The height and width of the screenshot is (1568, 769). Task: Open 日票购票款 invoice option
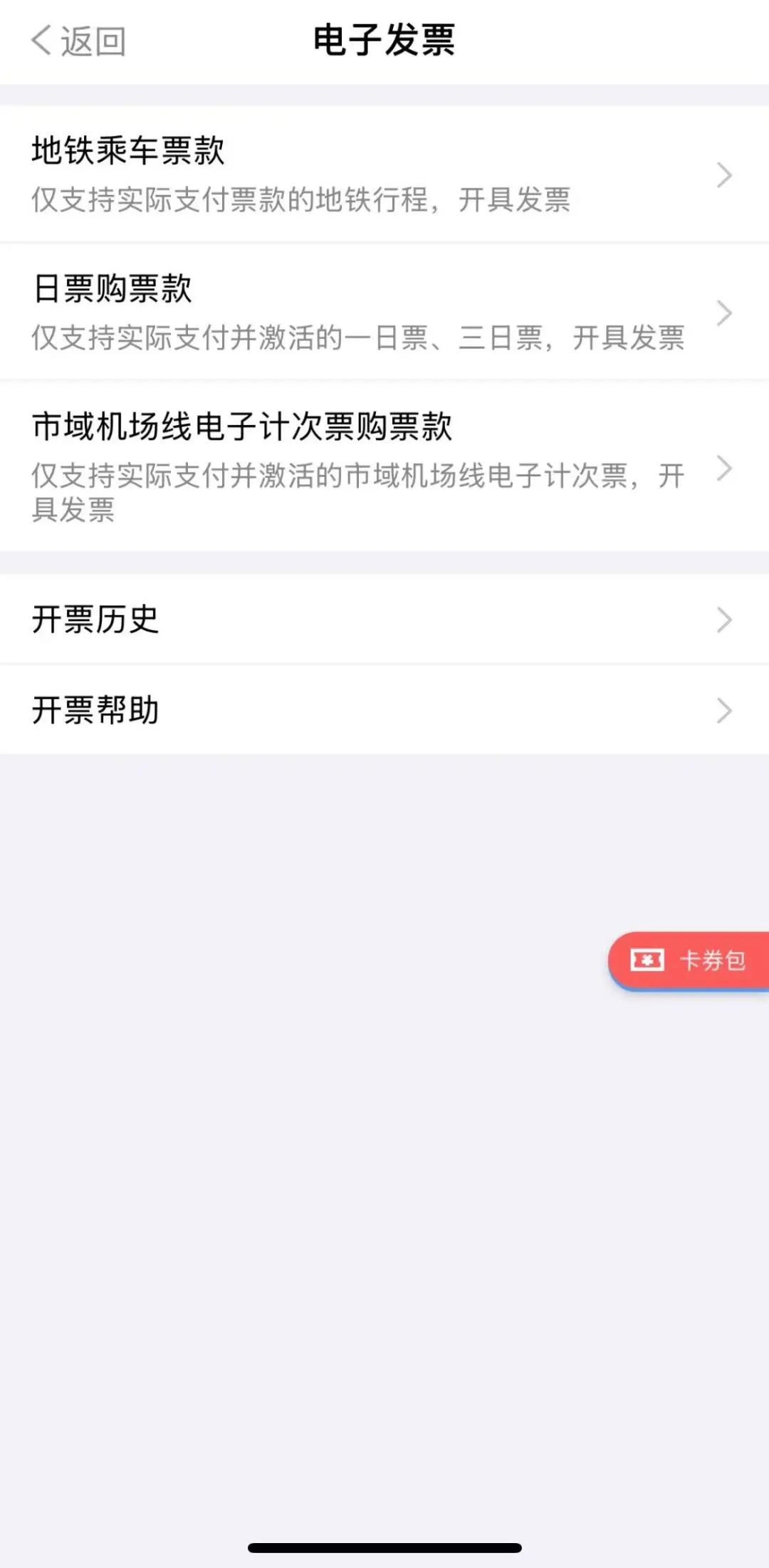384,313
